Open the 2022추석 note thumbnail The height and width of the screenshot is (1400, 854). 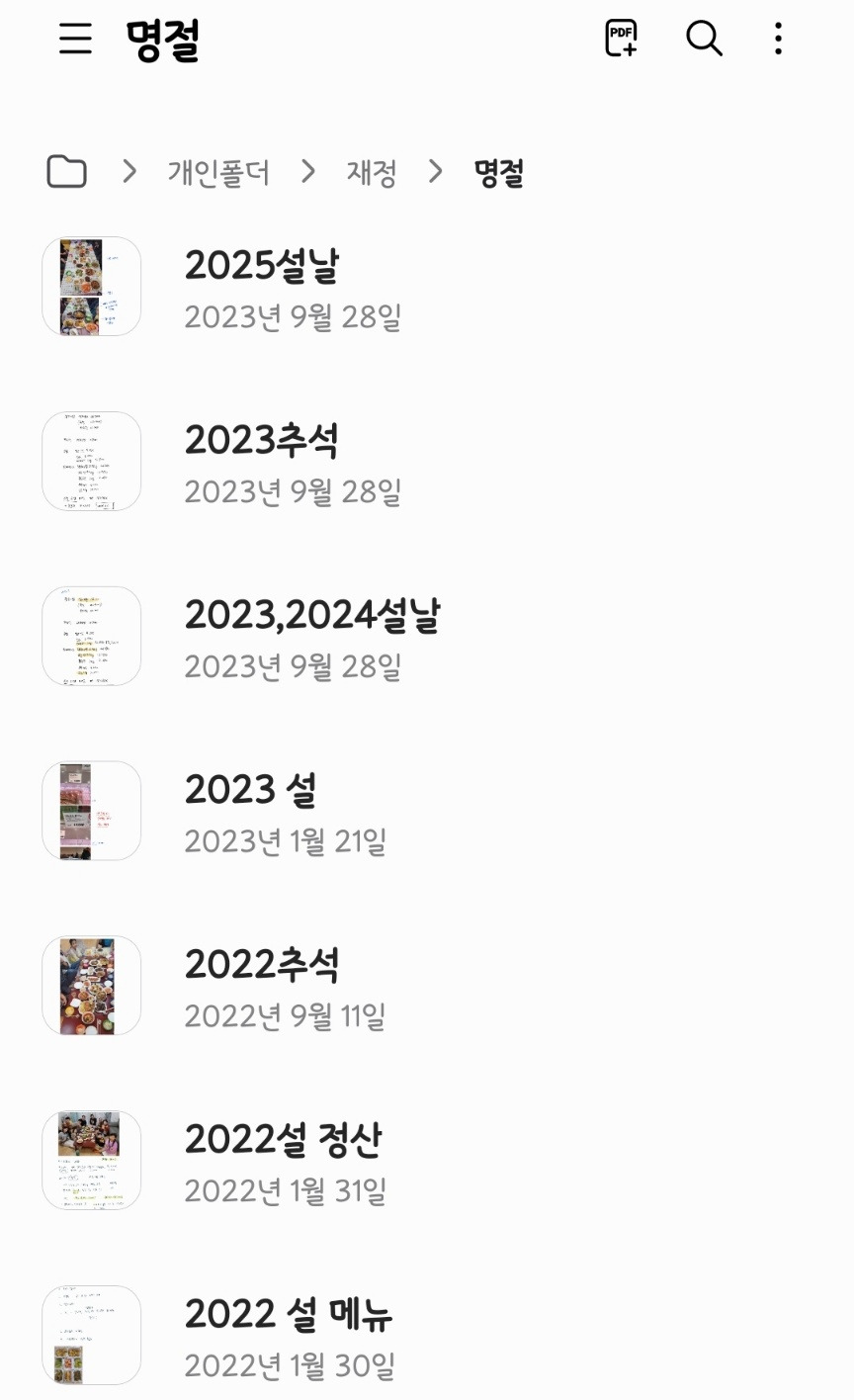click(91, 985)
